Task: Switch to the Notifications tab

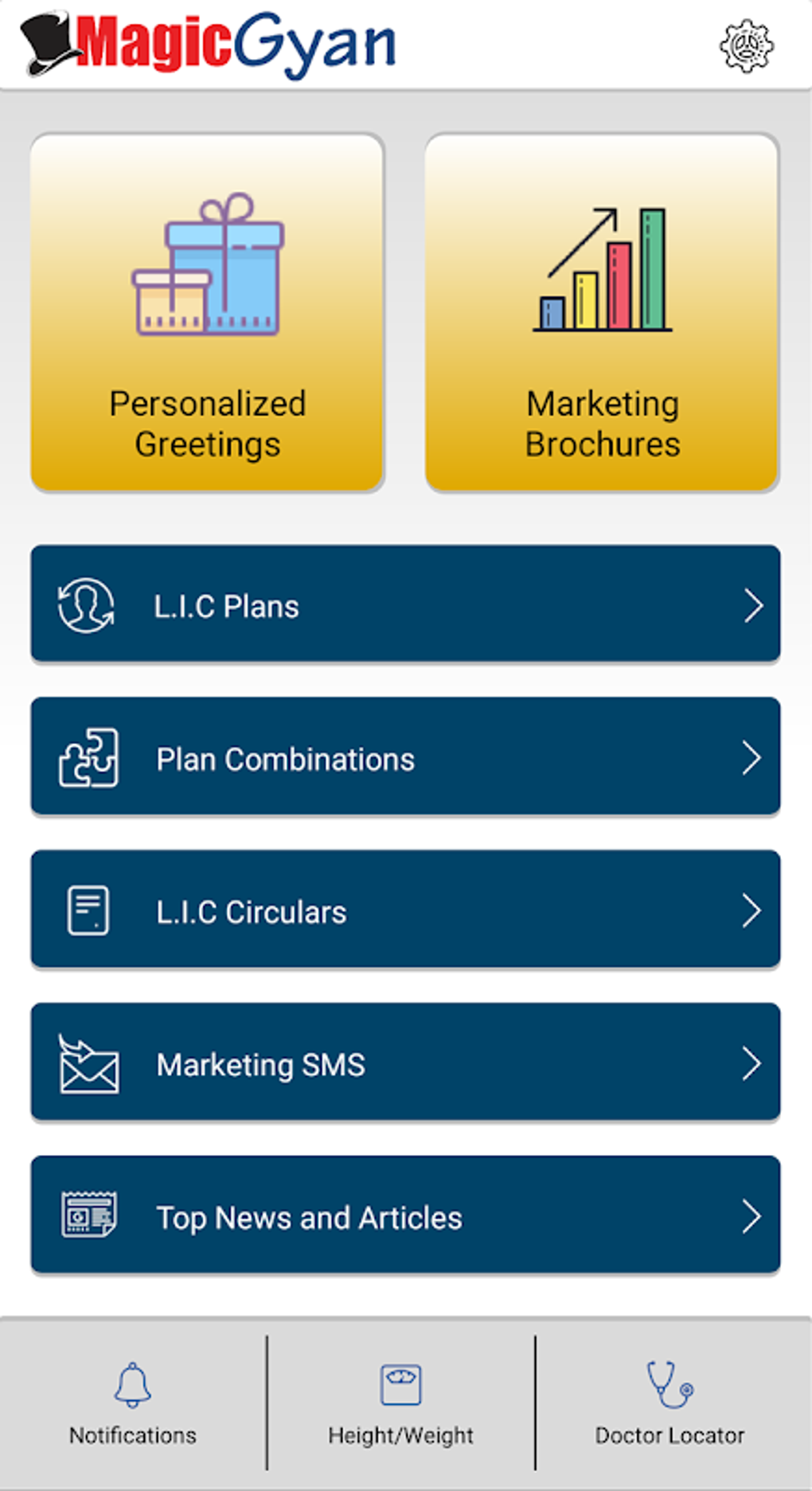Action: point(133,1403)
